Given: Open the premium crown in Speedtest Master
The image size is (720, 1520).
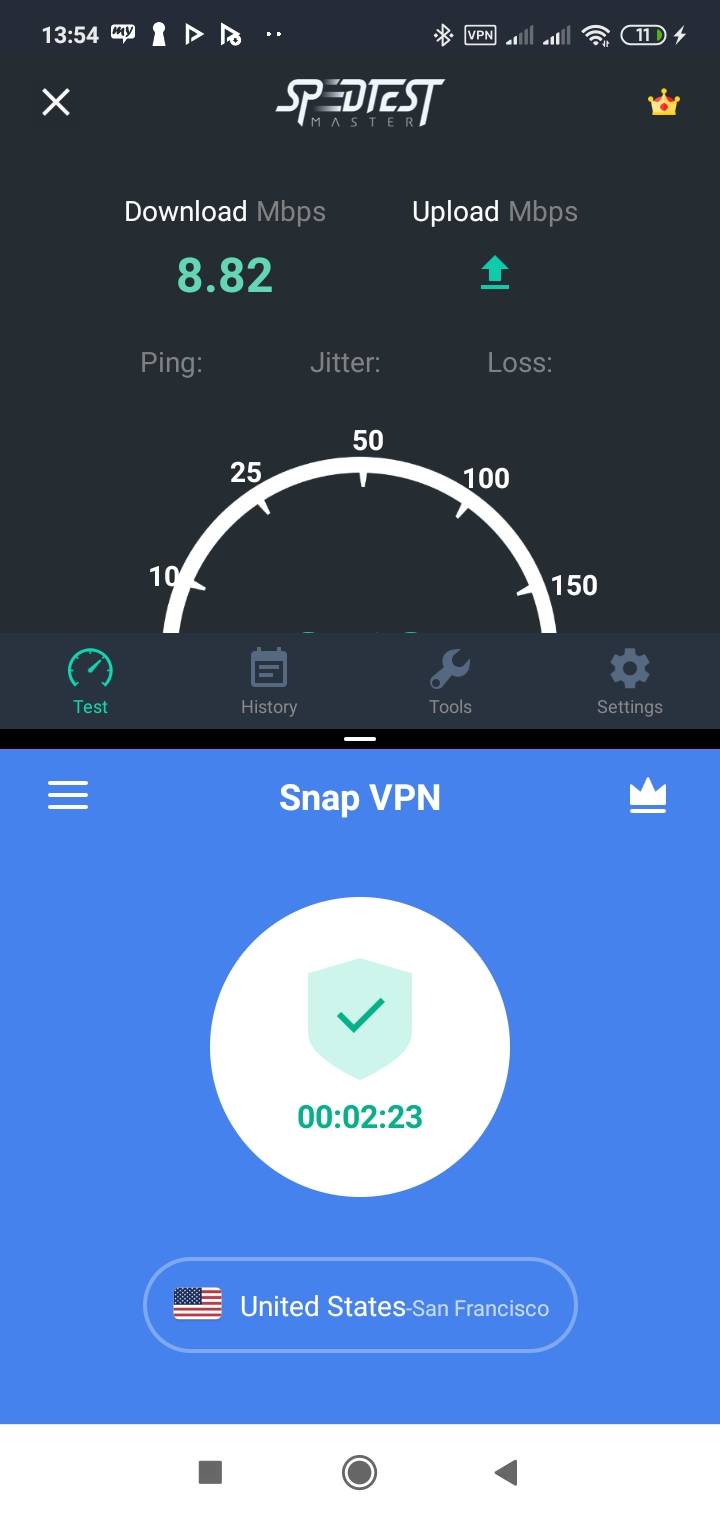Looking at the screenshot, I should click(664, 103).
